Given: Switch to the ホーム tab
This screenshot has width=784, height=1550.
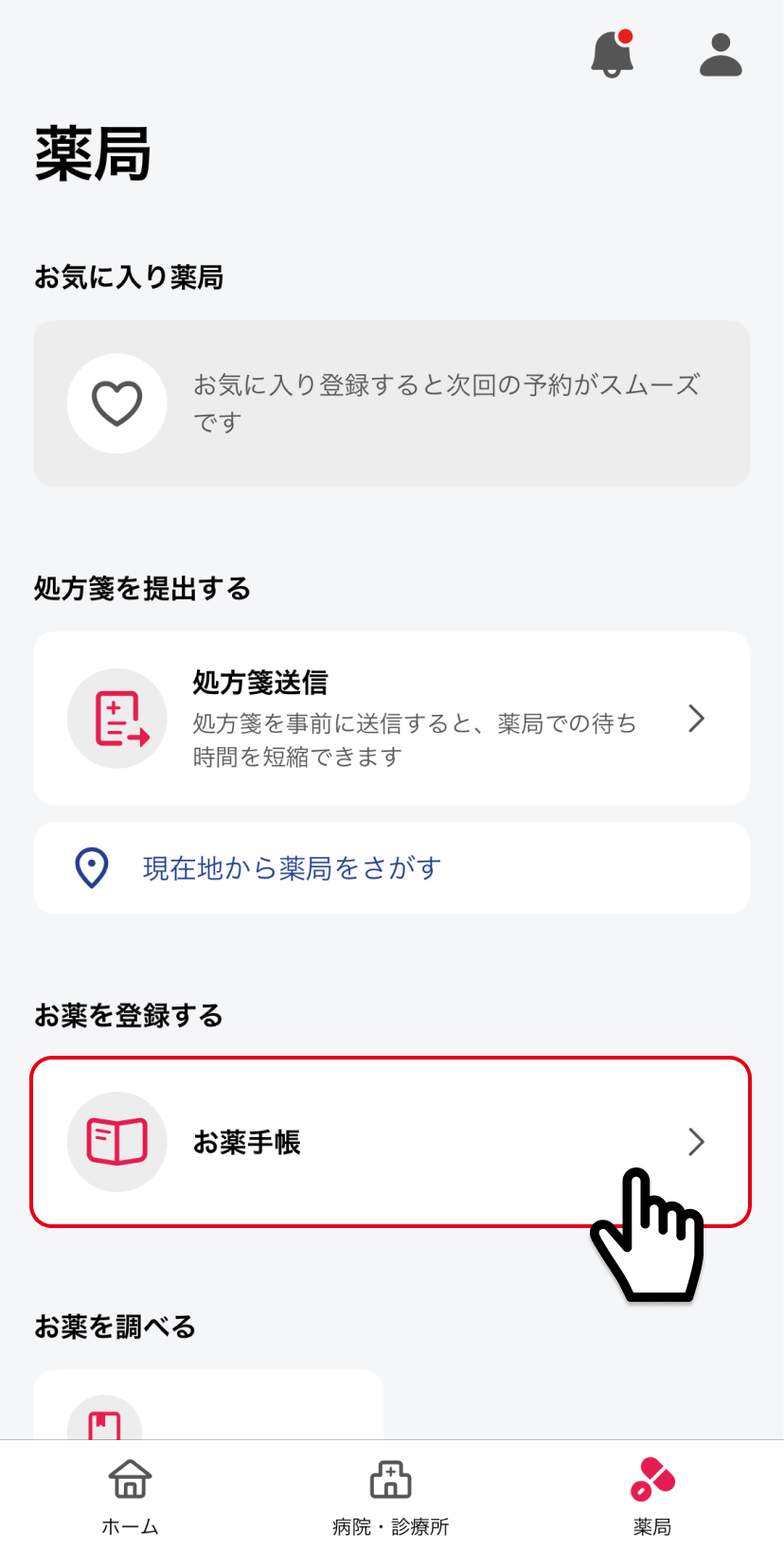Looking at the screenshot, I should pos(130,1495).
